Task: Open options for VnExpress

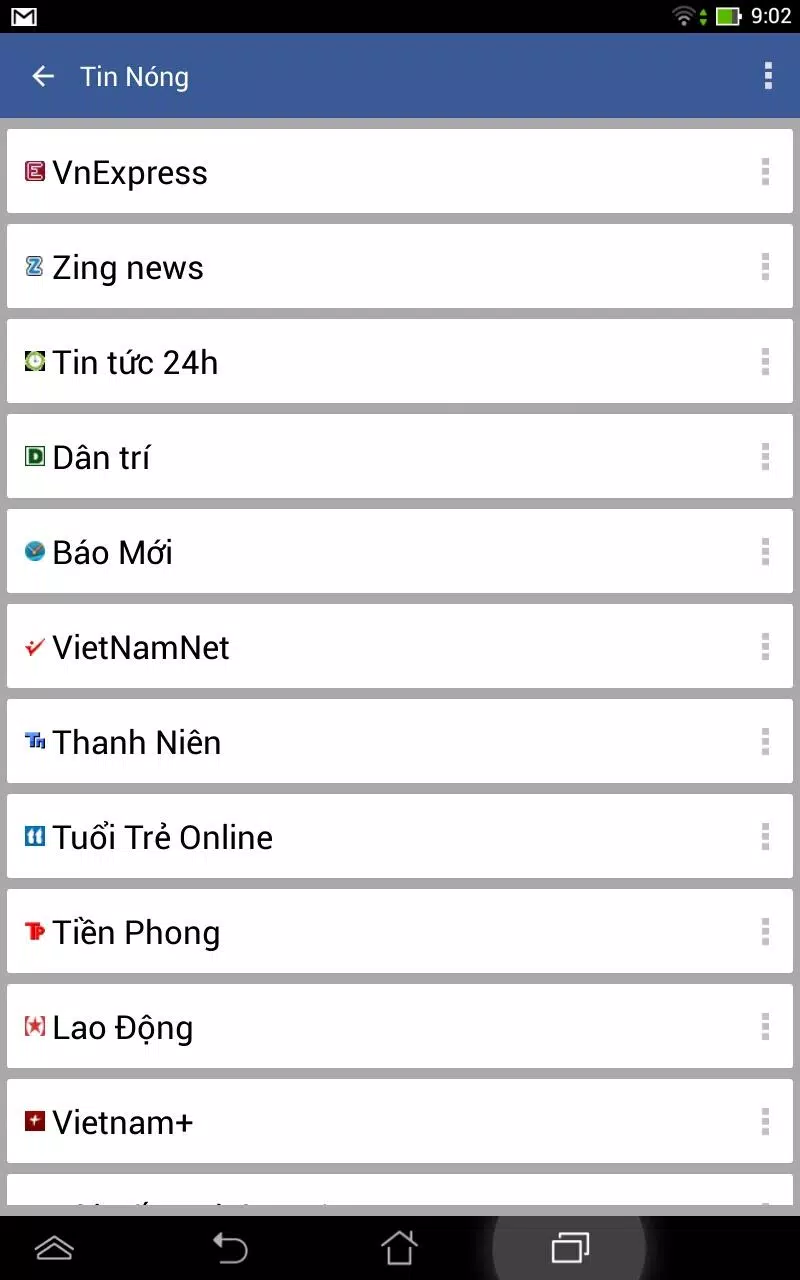Action: [765, 172]
